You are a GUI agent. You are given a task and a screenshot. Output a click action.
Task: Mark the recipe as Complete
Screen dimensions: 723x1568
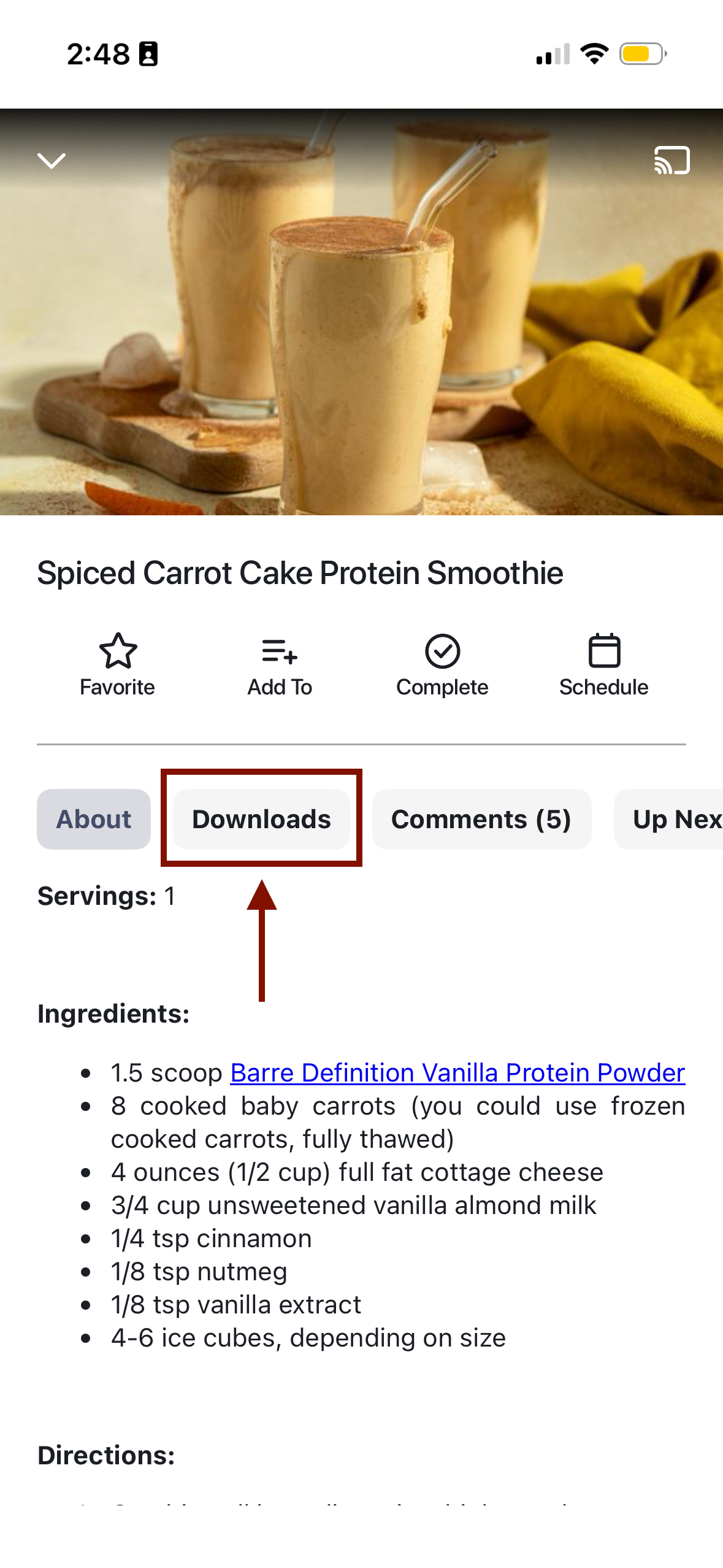tap(442, 665)
